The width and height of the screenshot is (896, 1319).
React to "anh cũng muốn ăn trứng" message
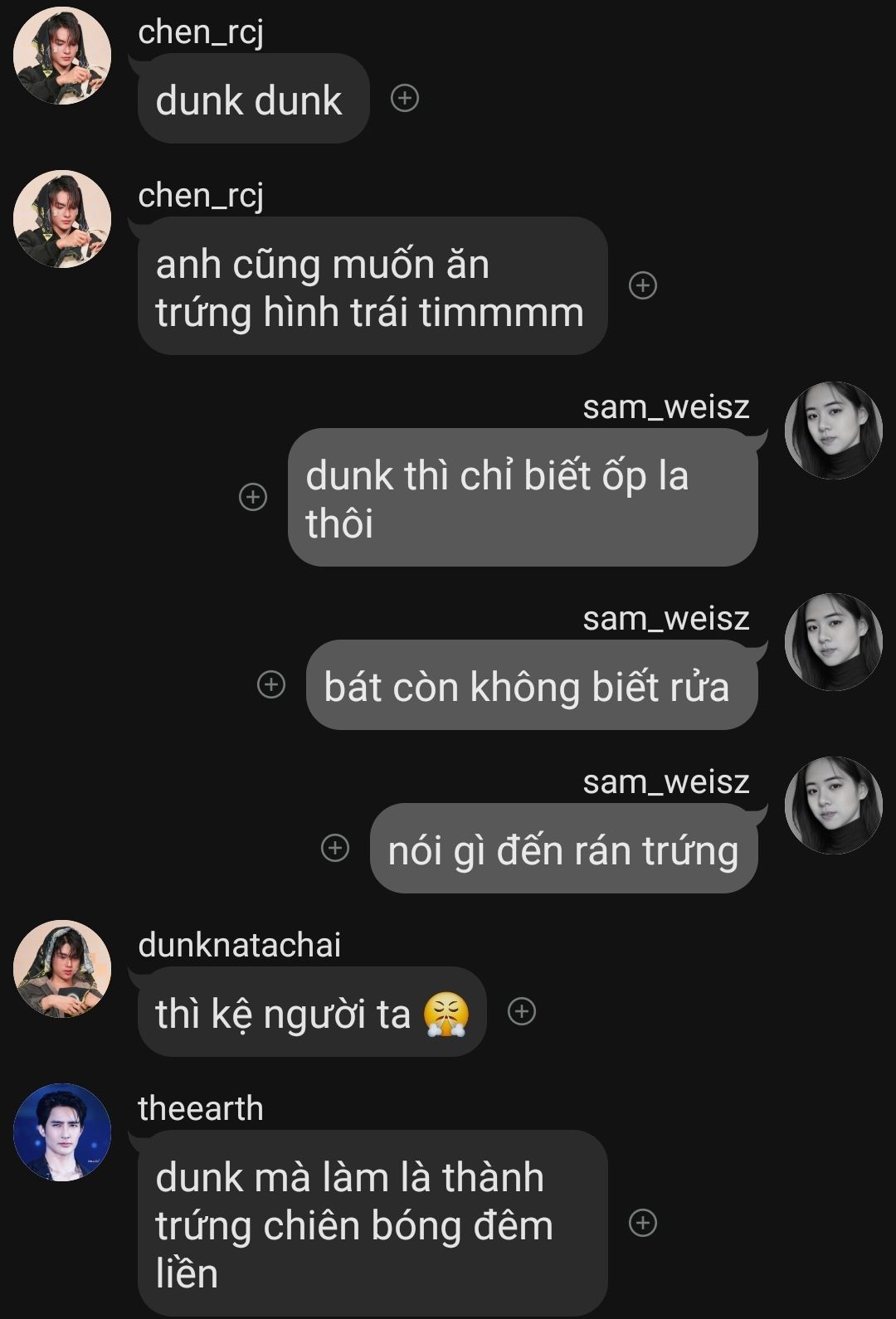click(643, 285)
